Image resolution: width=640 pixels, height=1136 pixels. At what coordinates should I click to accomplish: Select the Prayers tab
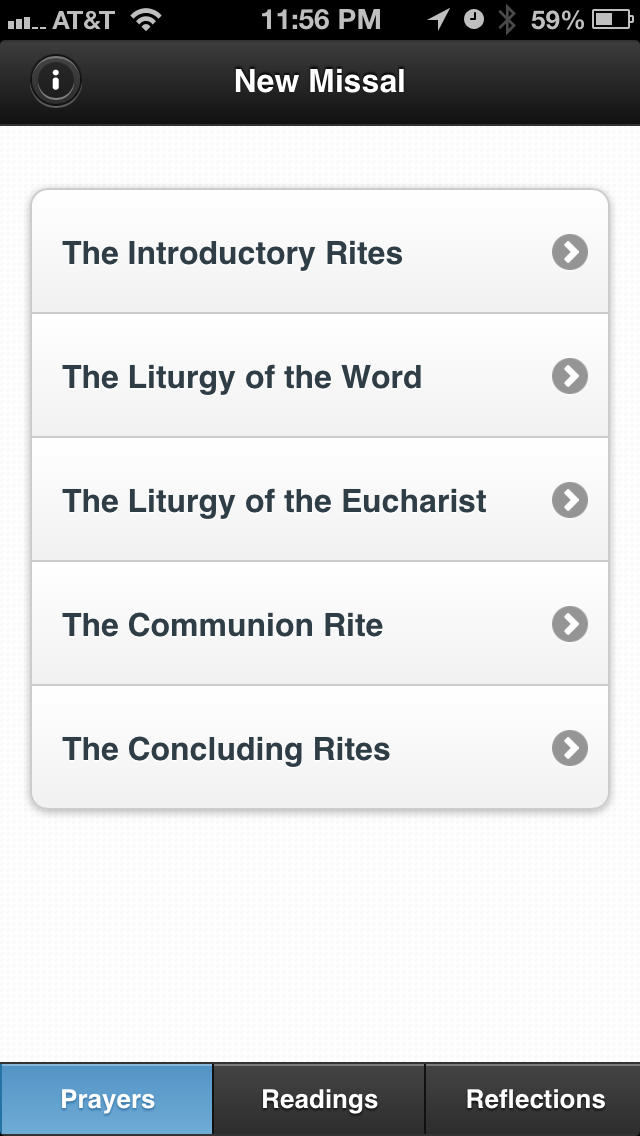pos(107,1099)
